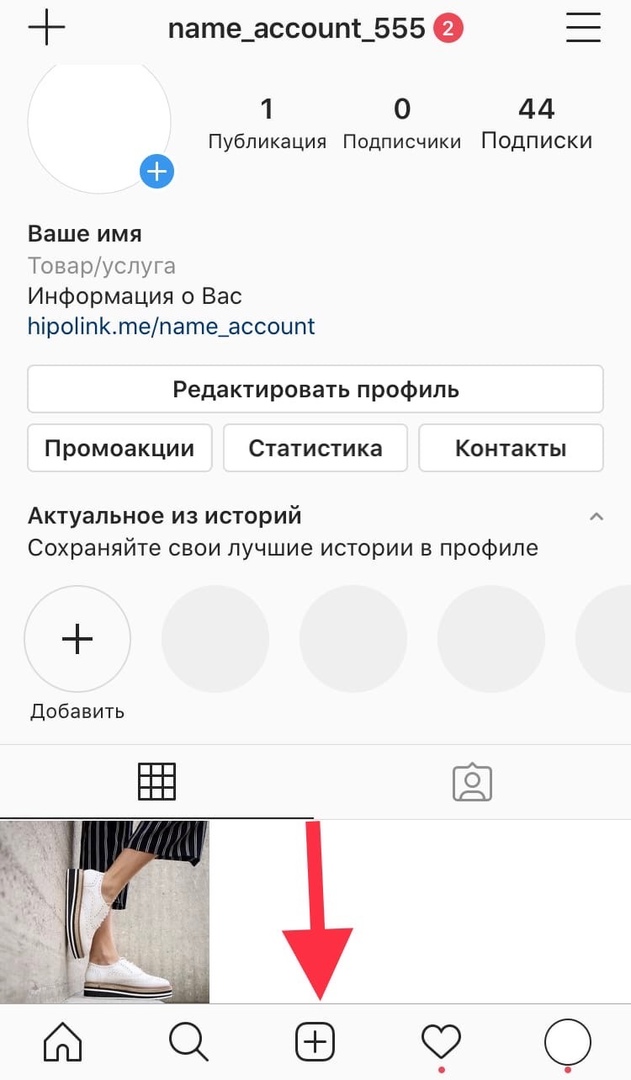Image resolution: width=631 pixels, height=1080 pixels.
Task: Add a profile photo via blue plus
Action: [x=156, y=172]
